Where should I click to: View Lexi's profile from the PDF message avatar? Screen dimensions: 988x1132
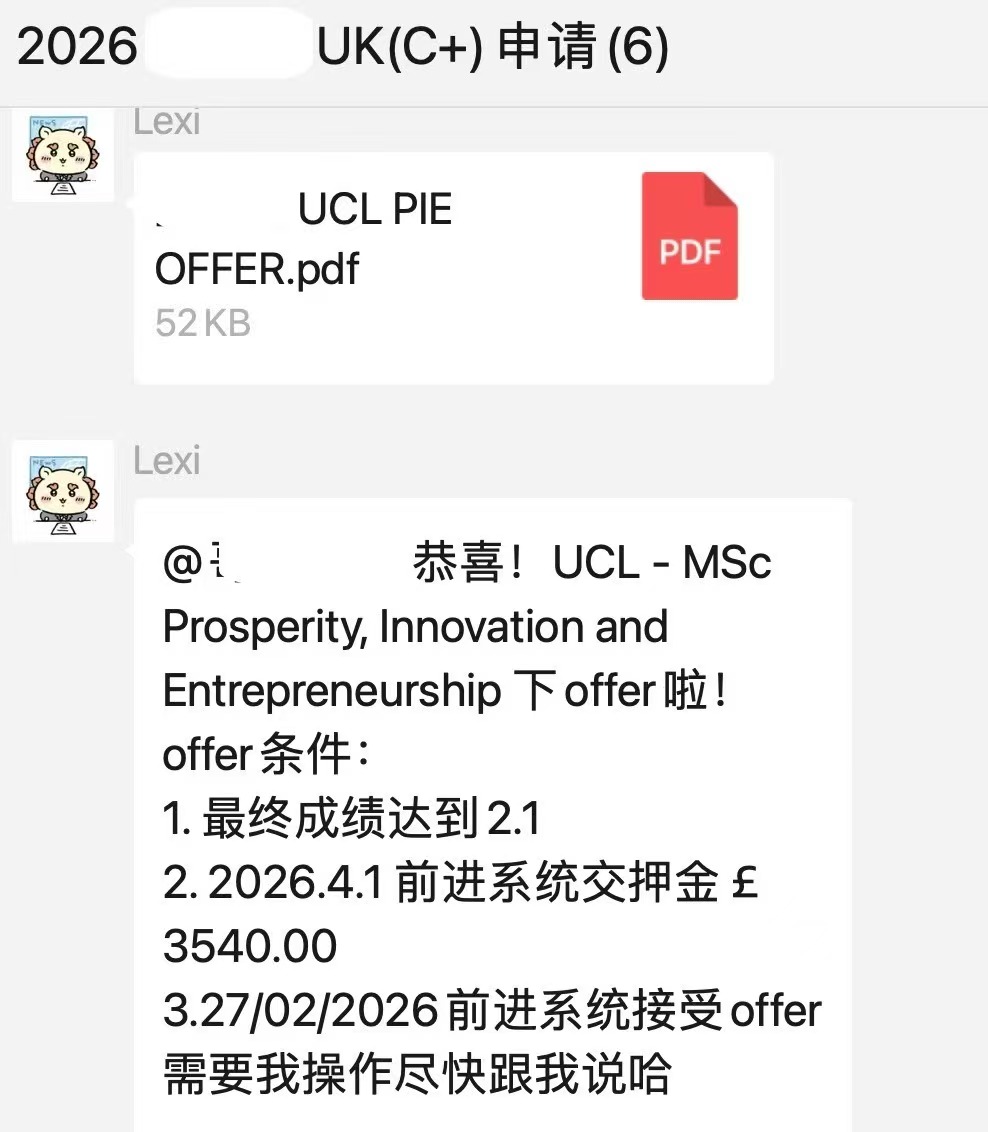click(x=62, y=155)
